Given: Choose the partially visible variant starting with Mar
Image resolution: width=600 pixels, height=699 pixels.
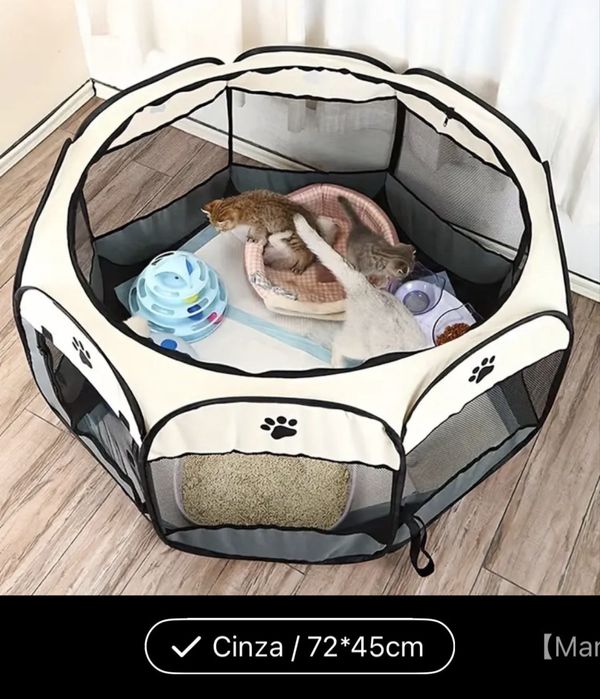Looking at the screenshot, I should 572,647.
